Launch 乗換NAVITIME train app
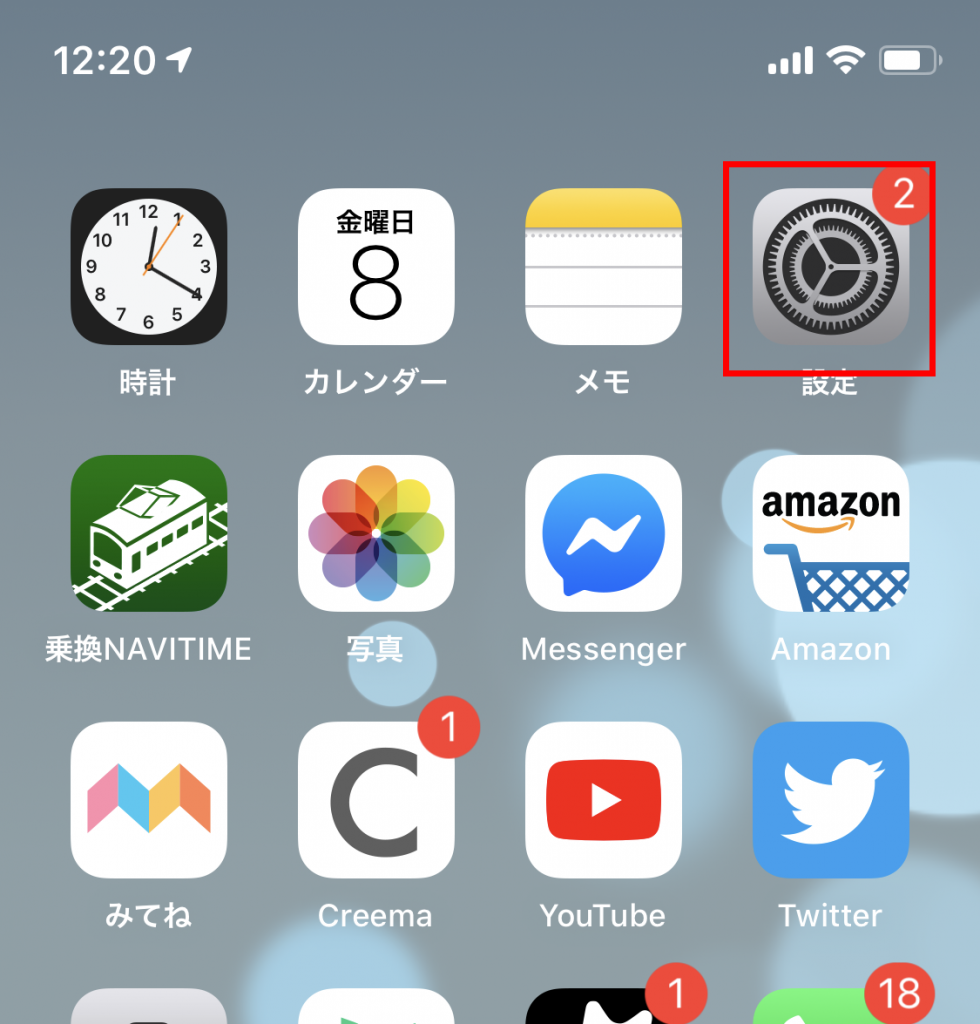This screenshot has height=1024, width=980. click(x=148, y=533)
